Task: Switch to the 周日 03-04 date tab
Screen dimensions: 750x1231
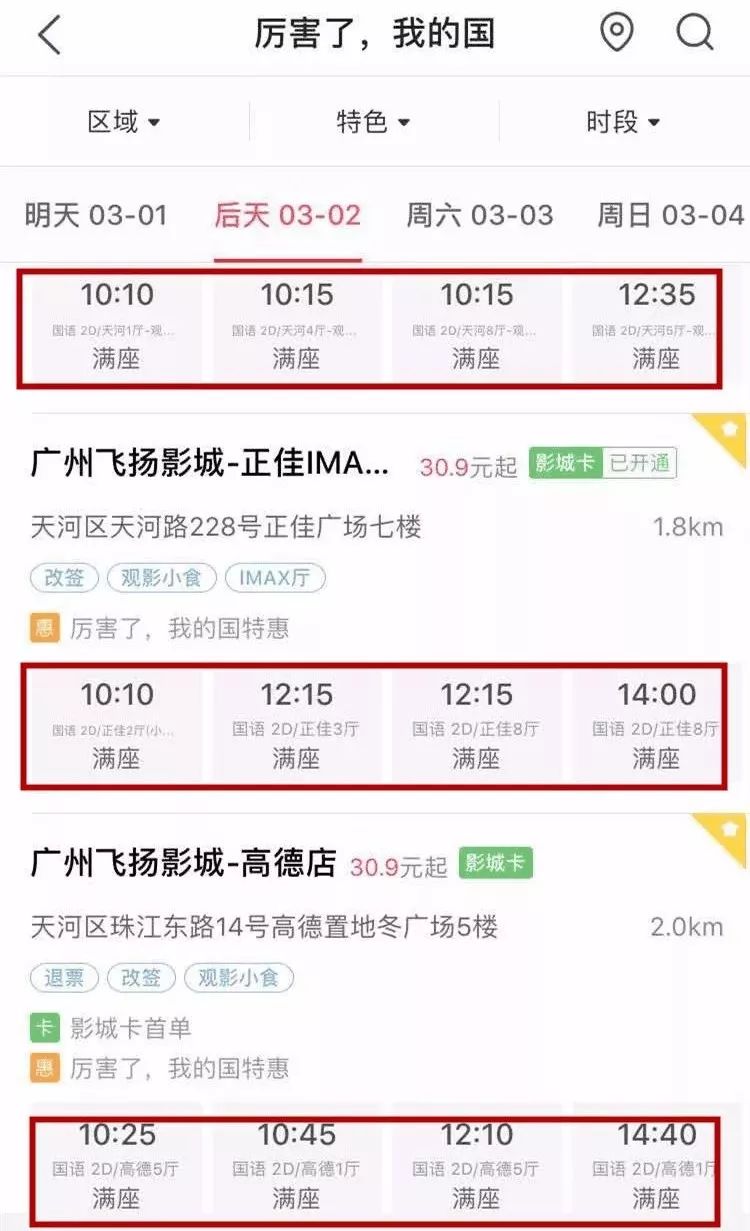Action: pyautogui.click(x=671, y=215)
